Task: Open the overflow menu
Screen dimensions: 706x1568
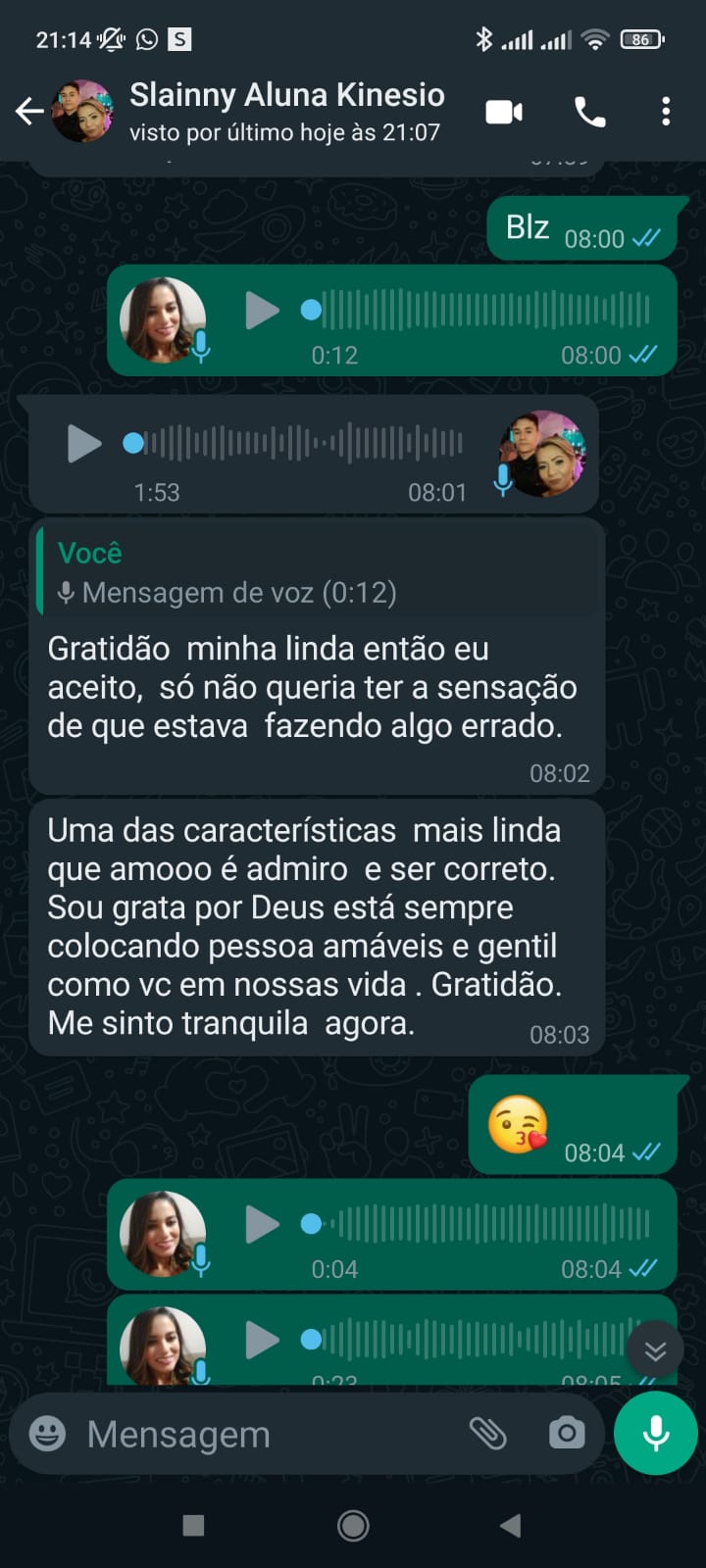Action: pos(666,112)
